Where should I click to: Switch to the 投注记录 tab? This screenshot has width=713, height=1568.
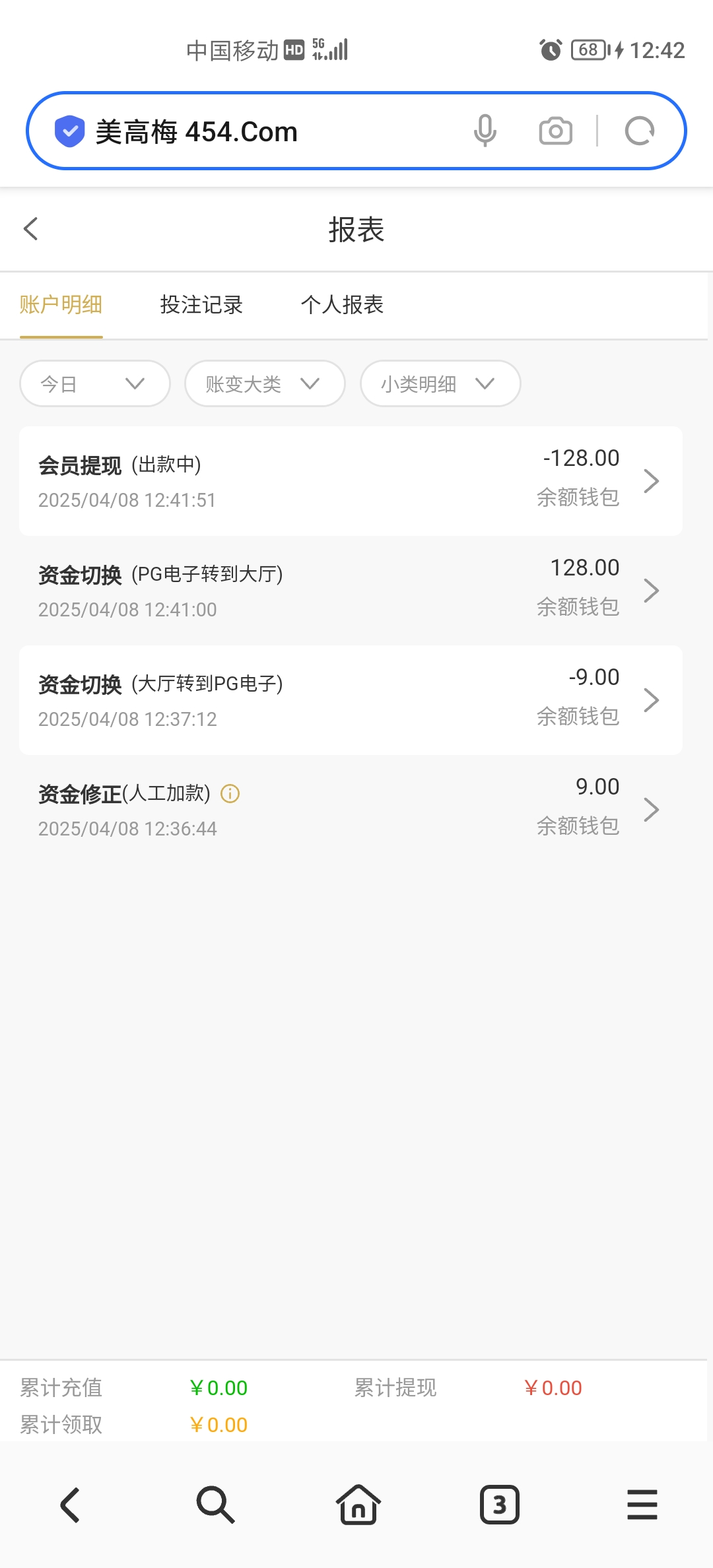point(201,305)
